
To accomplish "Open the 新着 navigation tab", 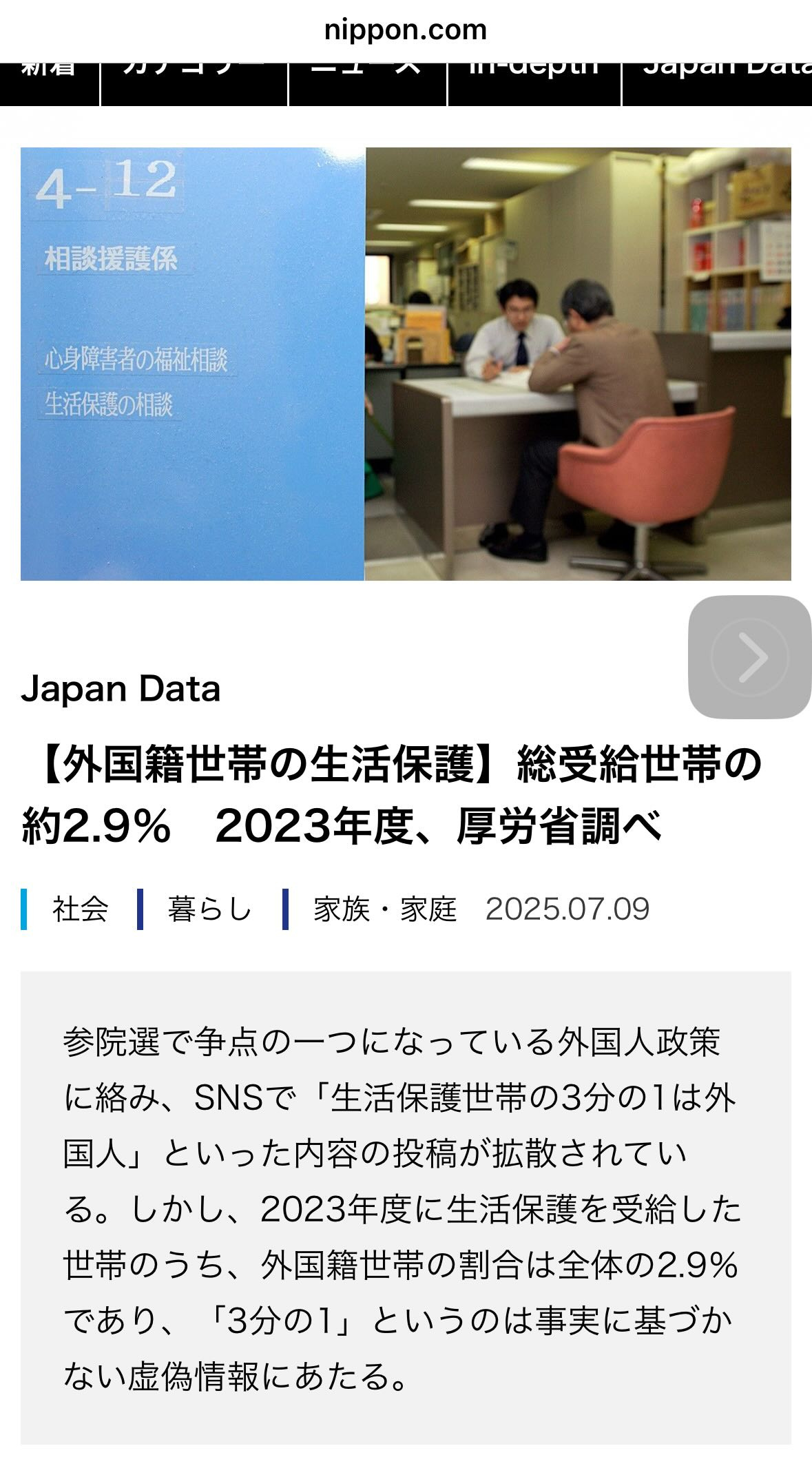I will (49, 83).
